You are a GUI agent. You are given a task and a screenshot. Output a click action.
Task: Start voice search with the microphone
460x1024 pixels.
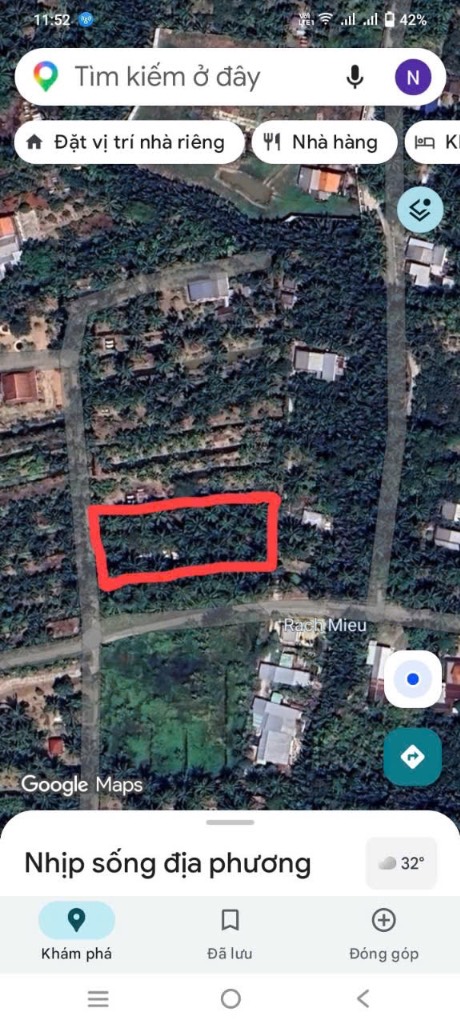pos(355,77)
